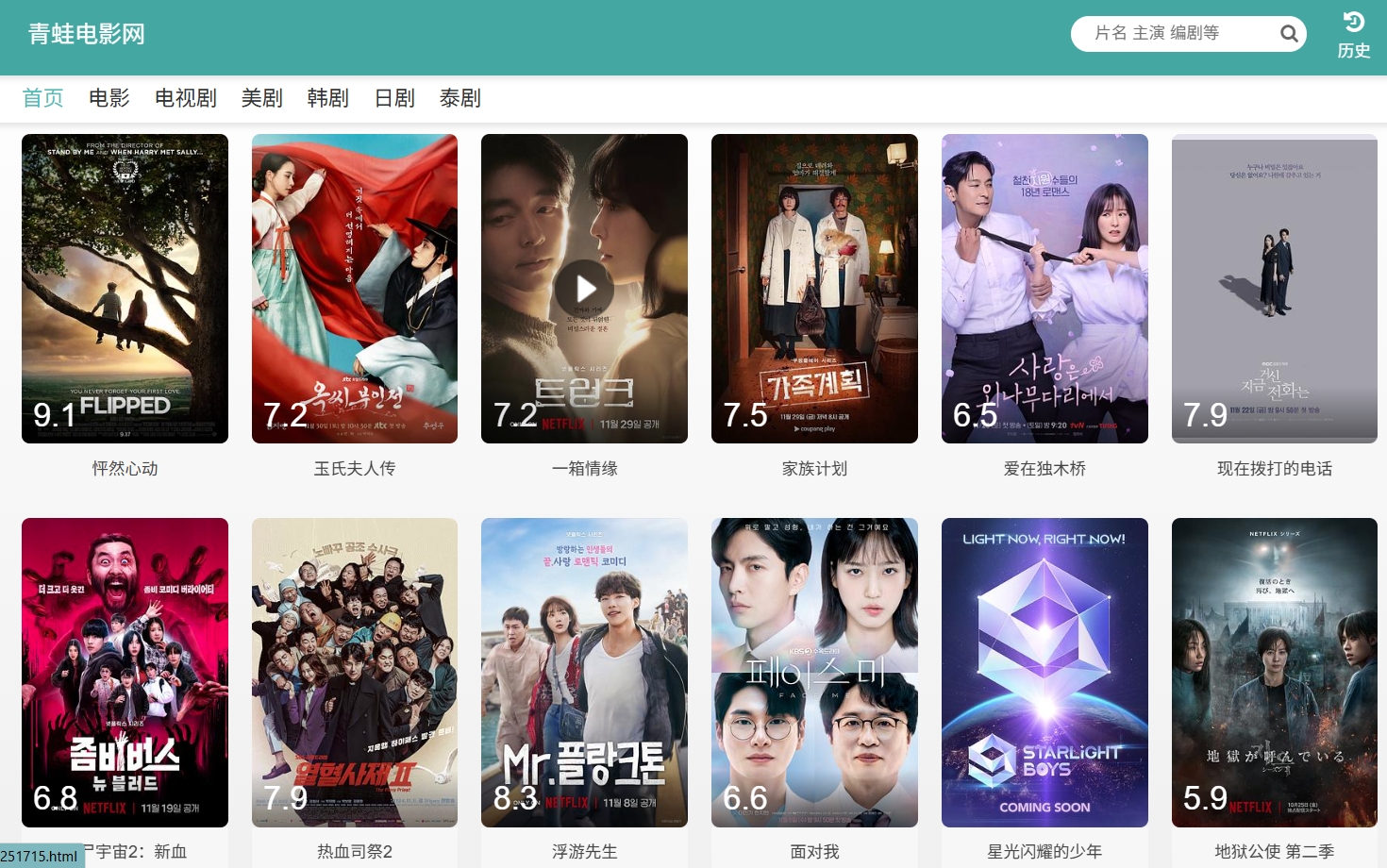Open the 家族计划 poster

click(x=814, y=289)
